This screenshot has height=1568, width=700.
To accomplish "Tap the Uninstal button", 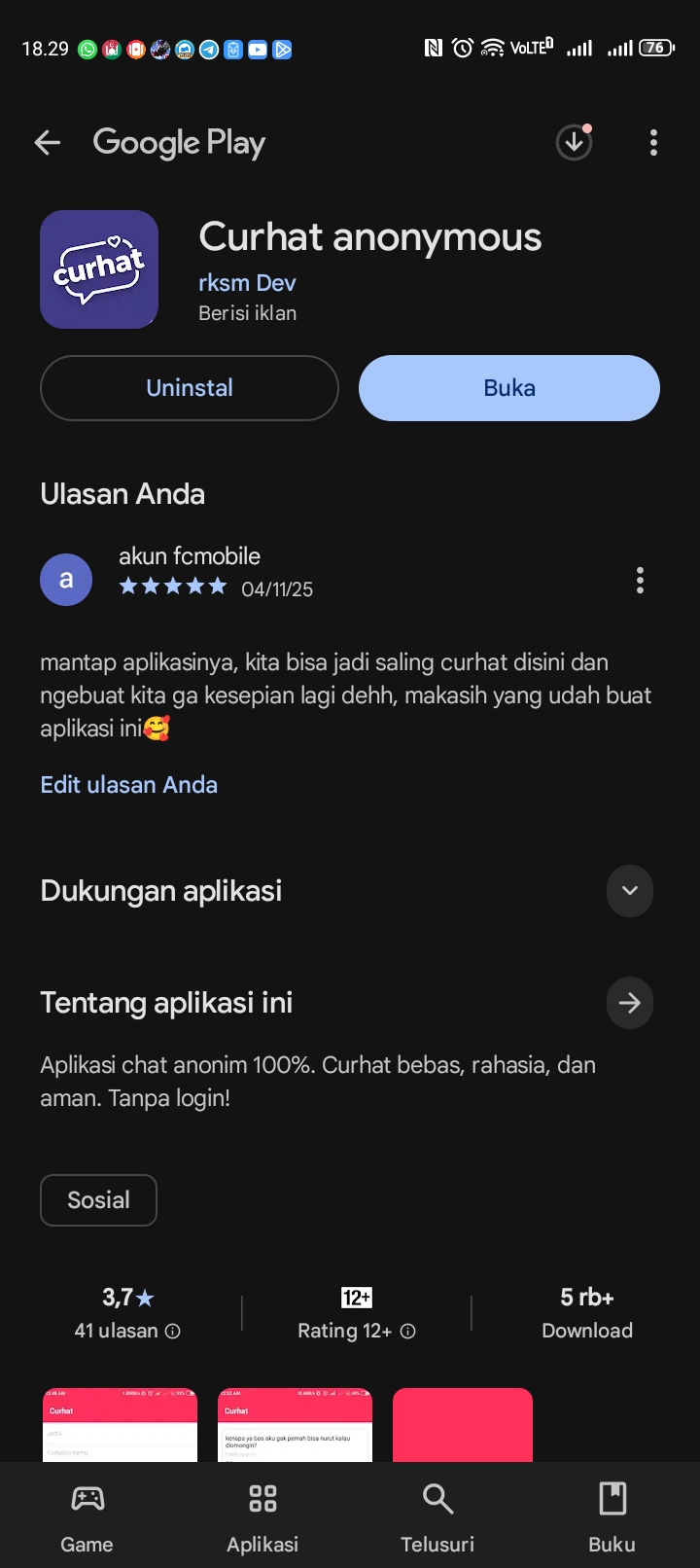I will pyautogui.click(x=190, y=388).
